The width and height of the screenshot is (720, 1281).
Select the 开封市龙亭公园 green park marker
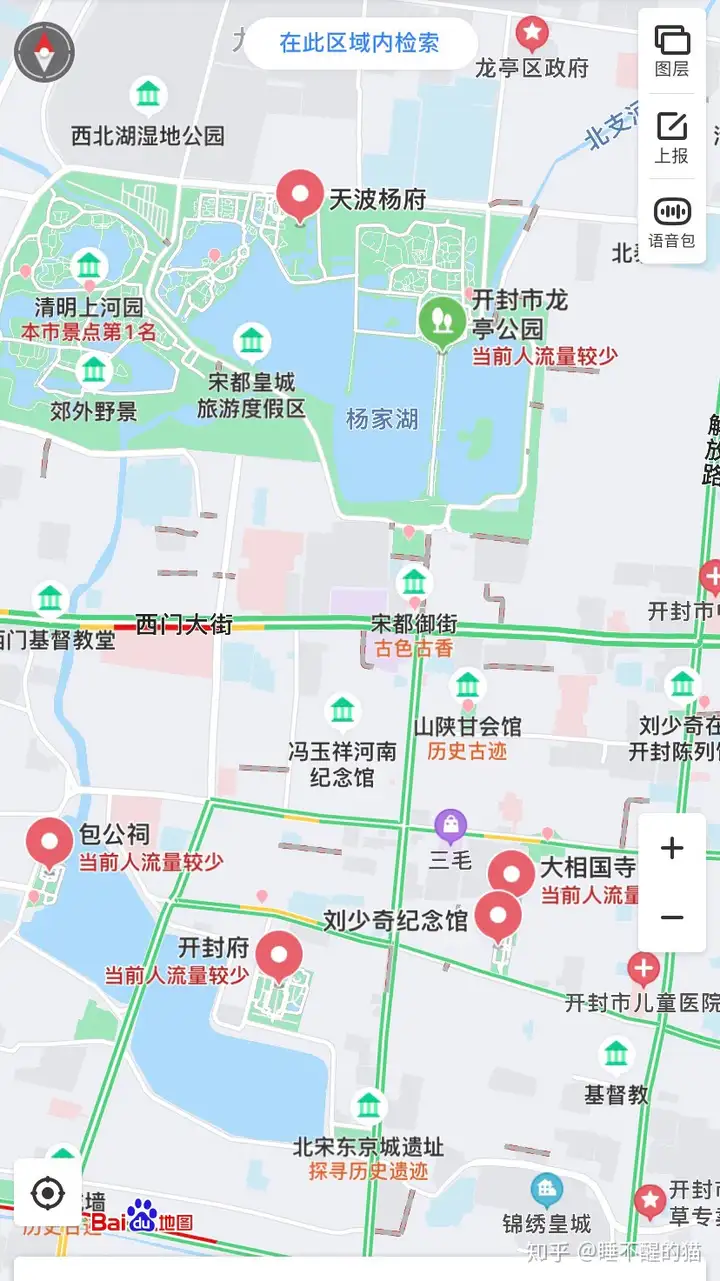(440, 321)
